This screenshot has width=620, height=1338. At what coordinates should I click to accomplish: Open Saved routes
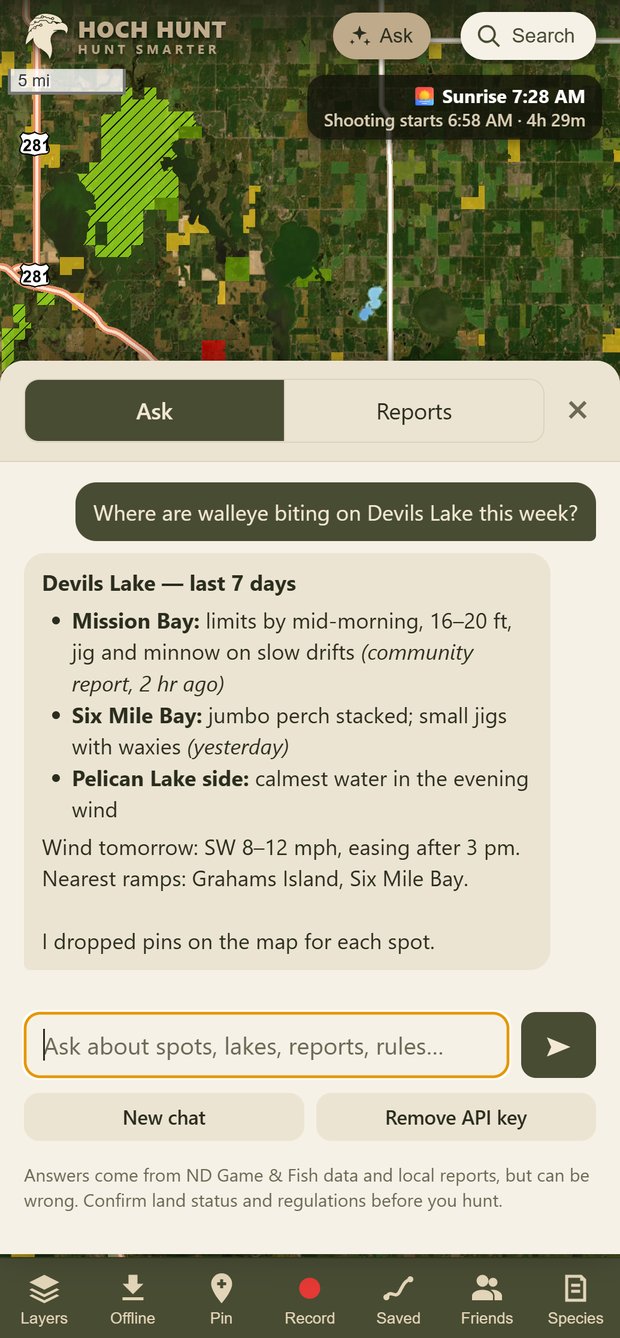pyautogui.click(x=398, y=1299)
